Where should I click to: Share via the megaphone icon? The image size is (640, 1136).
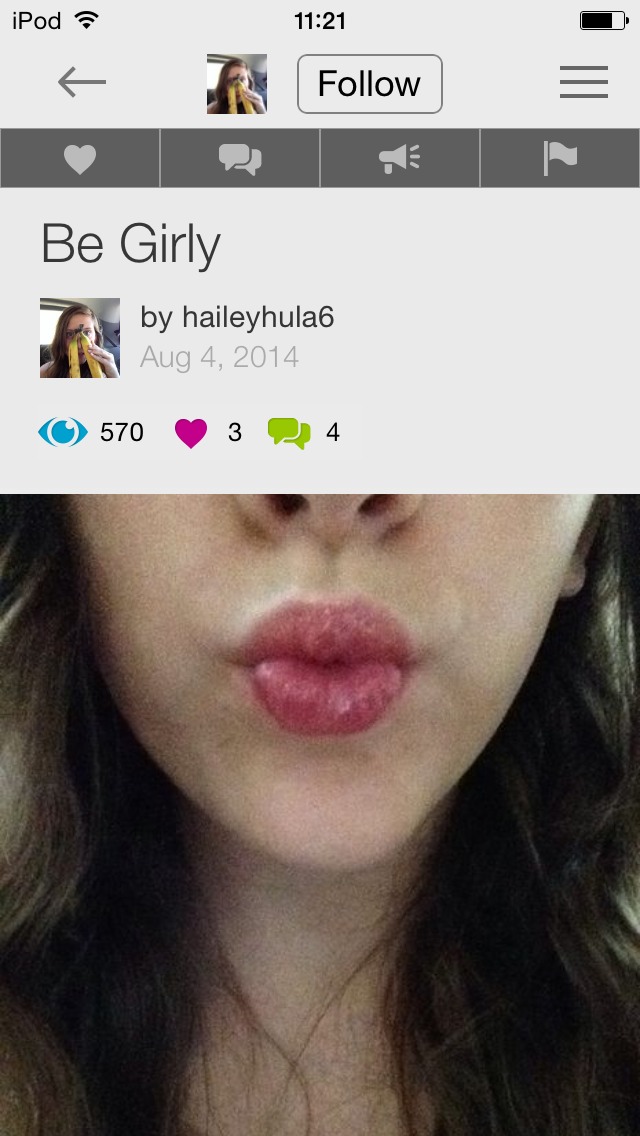click(x=400, y=159)
